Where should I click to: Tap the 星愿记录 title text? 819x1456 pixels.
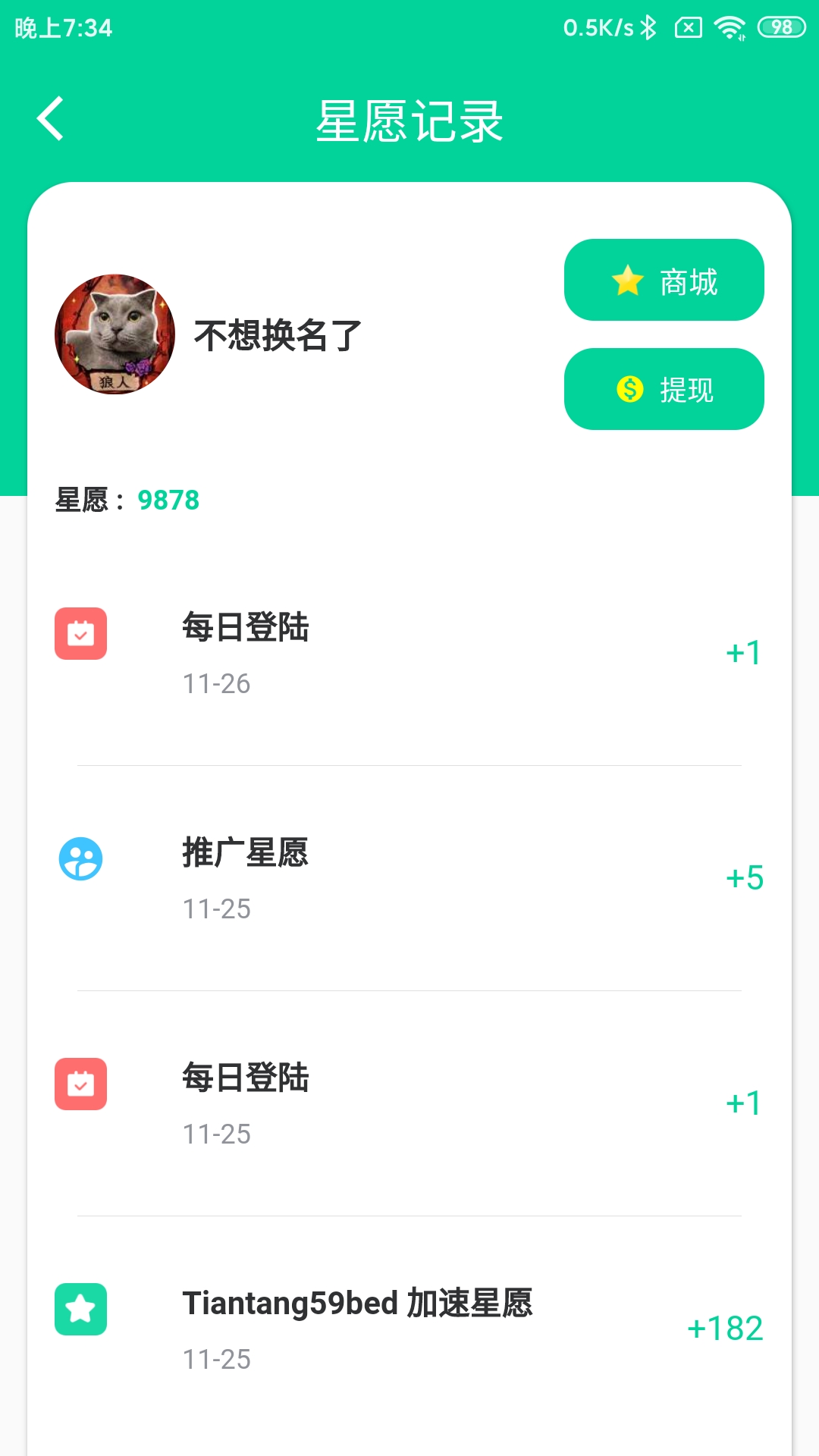point(409,120)
